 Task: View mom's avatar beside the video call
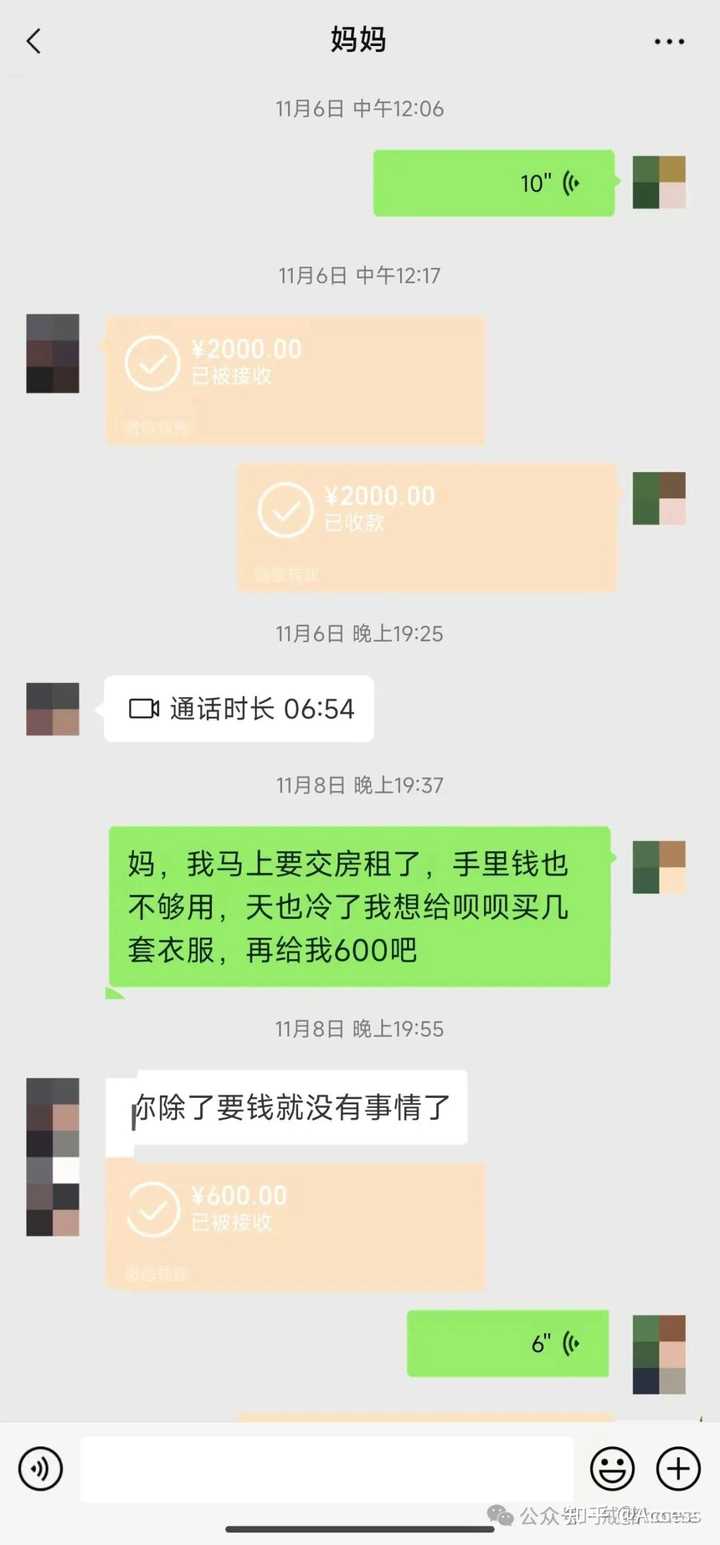tap(53, 709)
